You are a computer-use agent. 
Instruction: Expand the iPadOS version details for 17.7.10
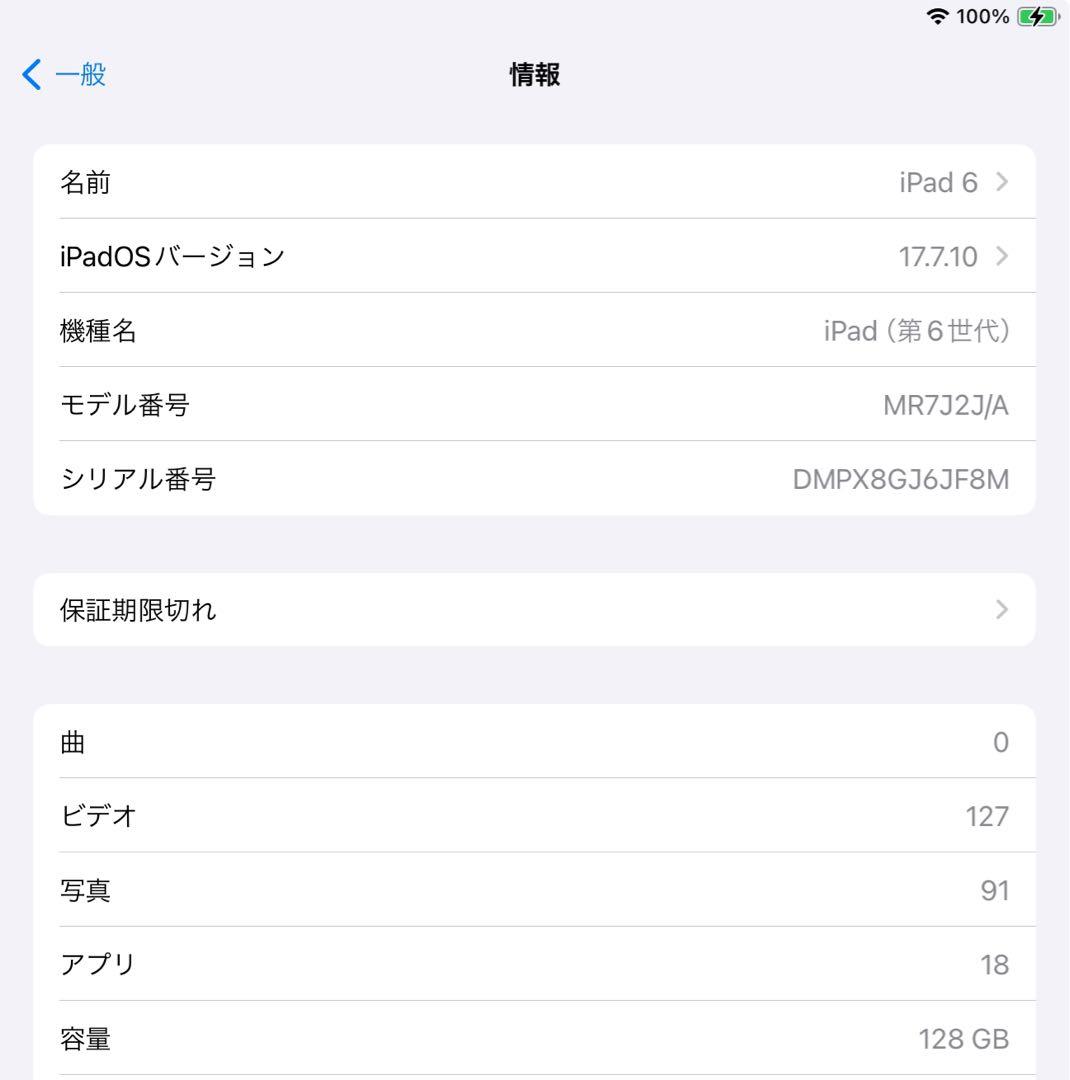coord(535,256)
